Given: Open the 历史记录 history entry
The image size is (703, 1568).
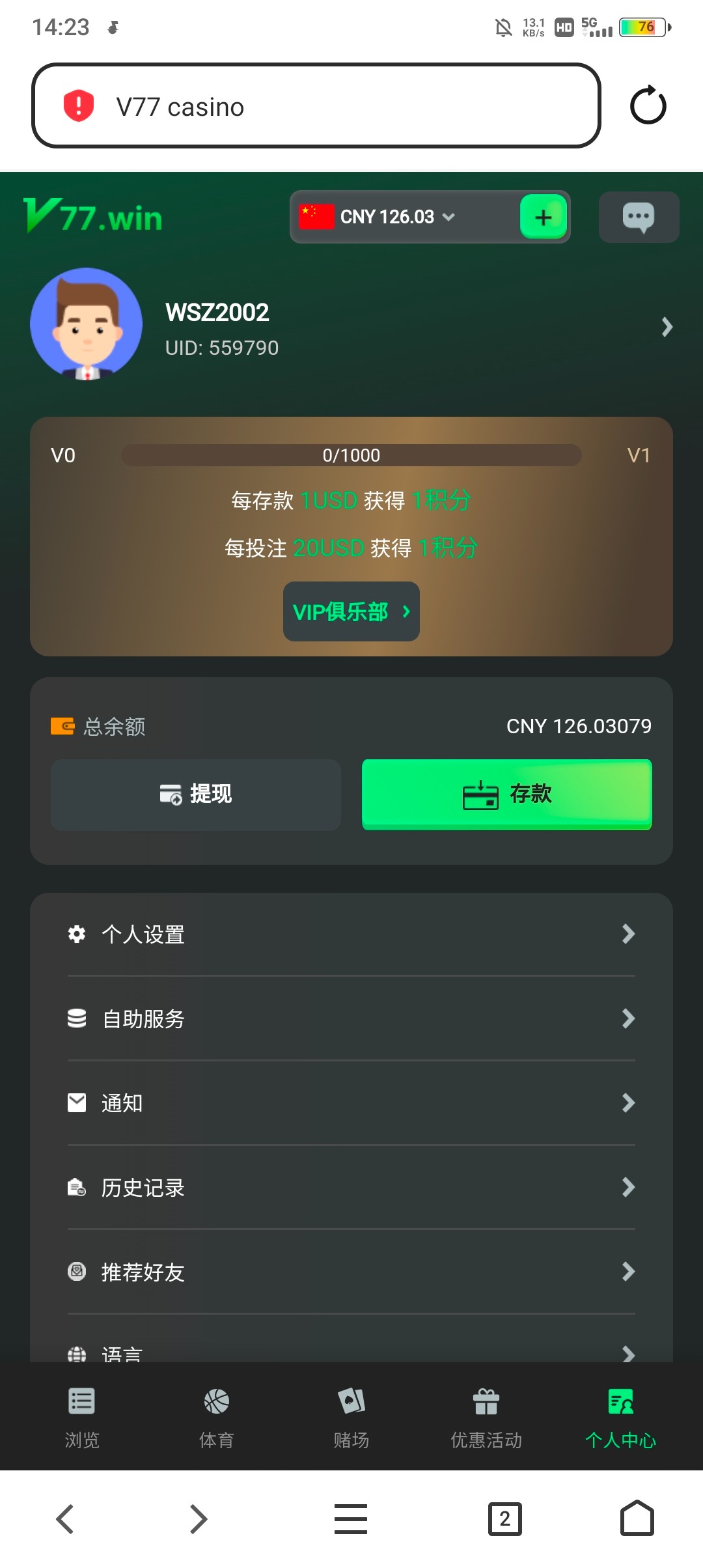Looking at the screenshot, I should pos(351,1187).
